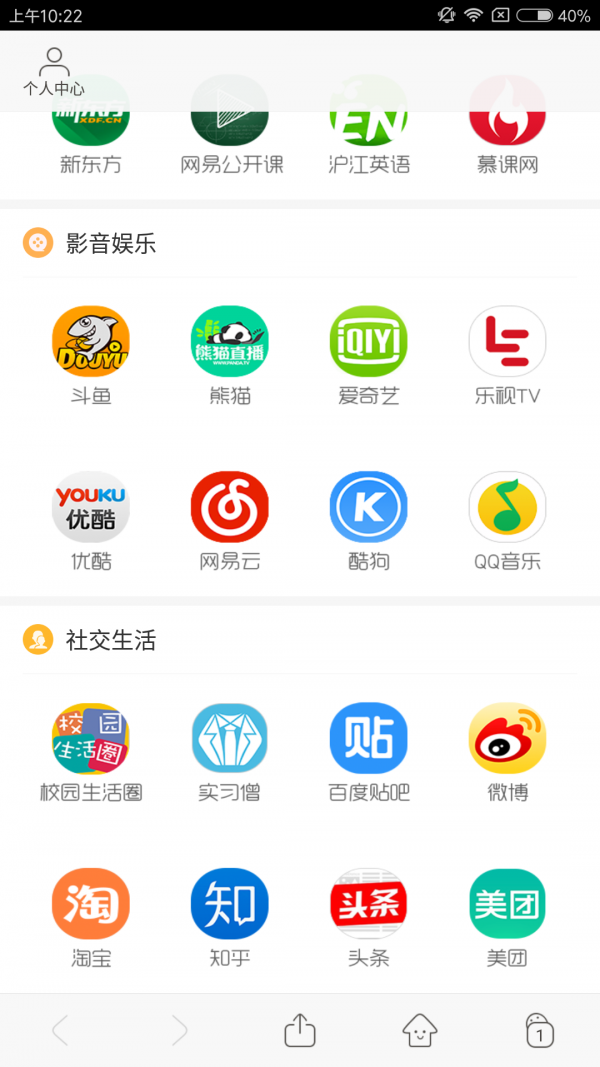Viewport: 600px width, 1067px height.
Task: Open 美团
Action: click(508, 904)
